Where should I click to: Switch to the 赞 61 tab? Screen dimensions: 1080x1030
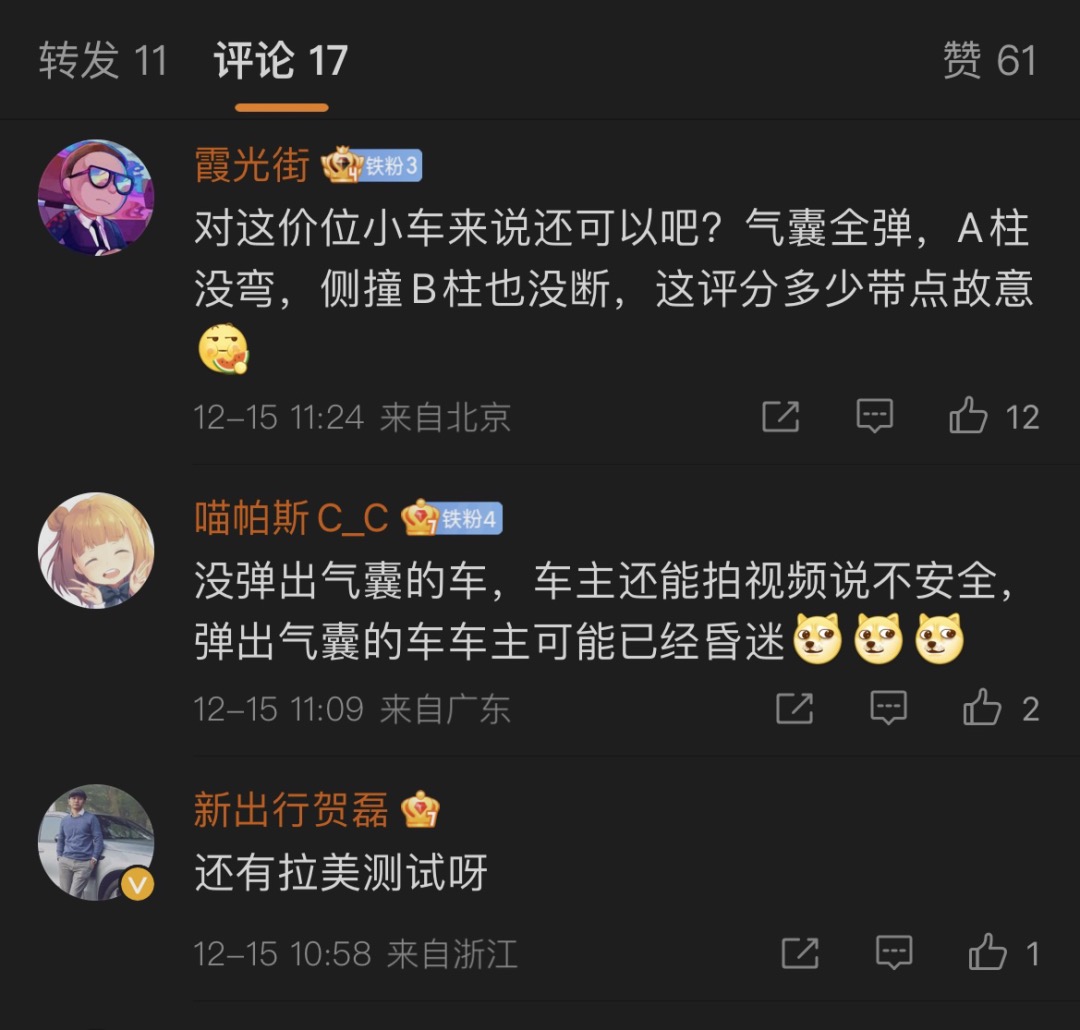pyautogui.click(x=989, y=61)
